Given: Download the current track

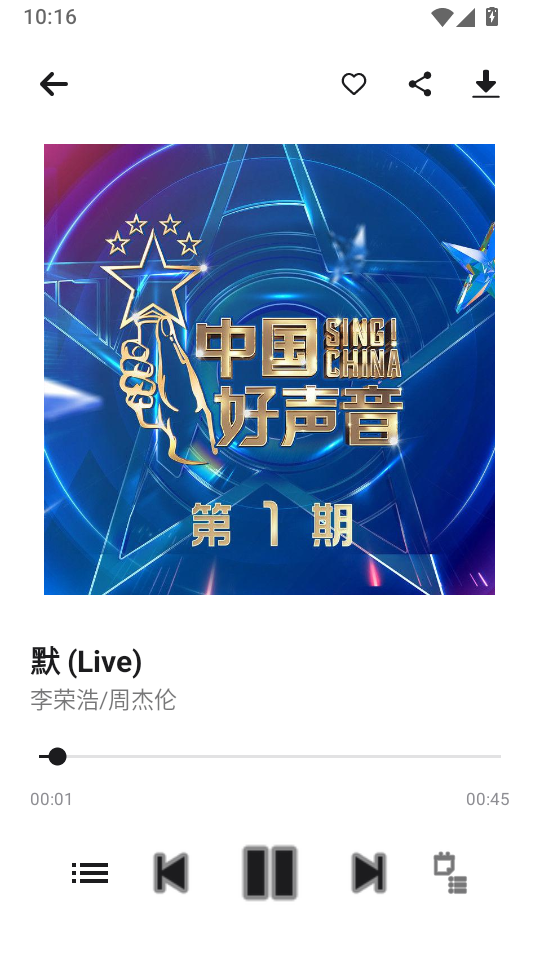Looking at the screenshot, I should click(x=486, y=84).
